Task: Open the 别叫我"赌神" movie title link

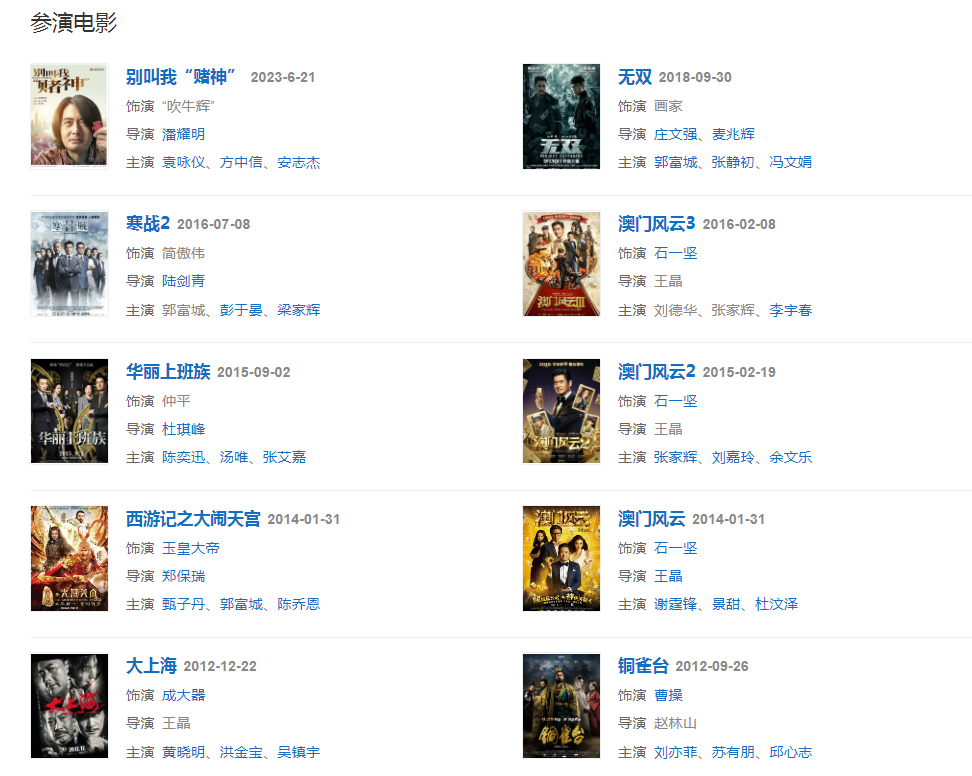Action: click(x=183, y=77)
